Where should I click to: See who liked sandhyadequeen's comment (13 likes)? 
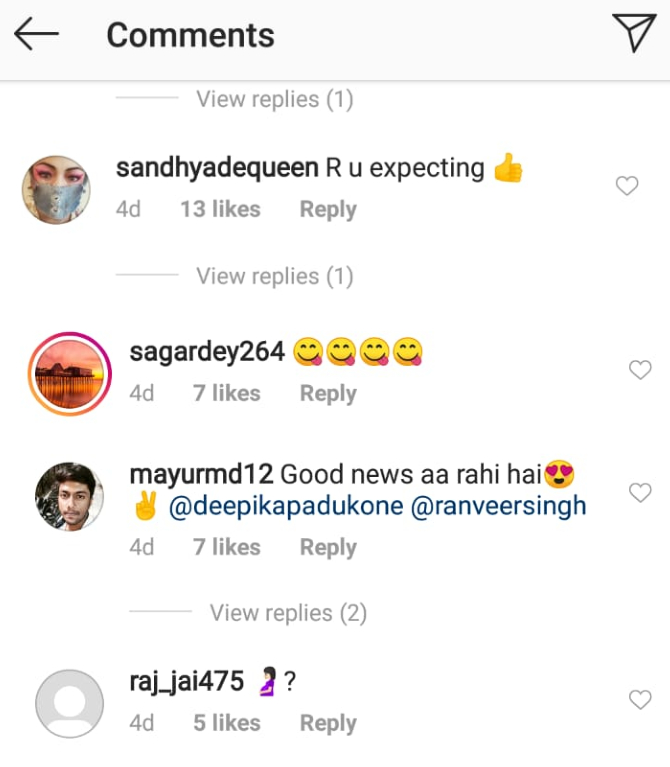pyautogui.click(x=220, y=210)
